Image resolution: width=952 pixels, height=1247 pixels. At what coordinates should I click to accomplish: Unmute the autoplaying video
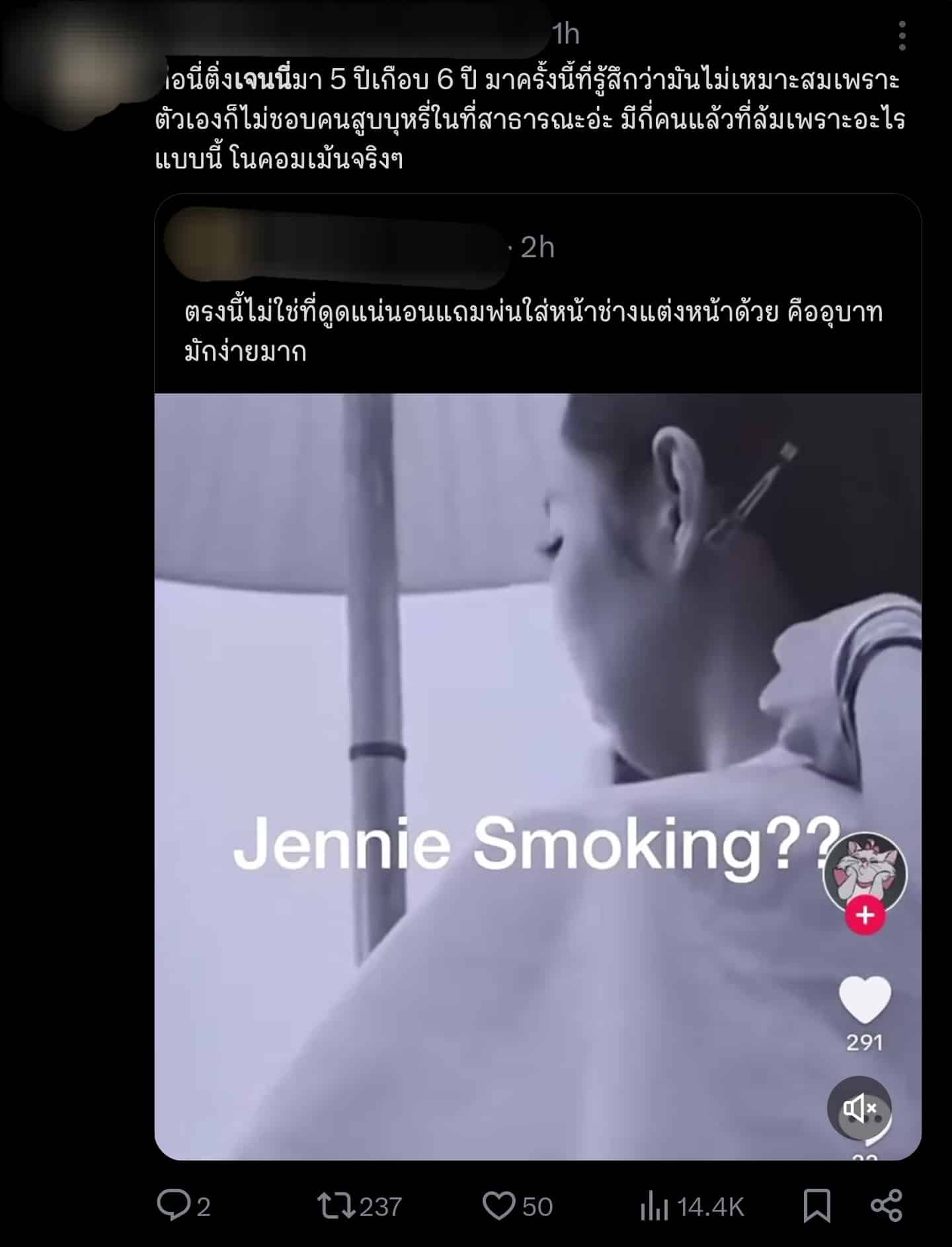[859, 1109]
